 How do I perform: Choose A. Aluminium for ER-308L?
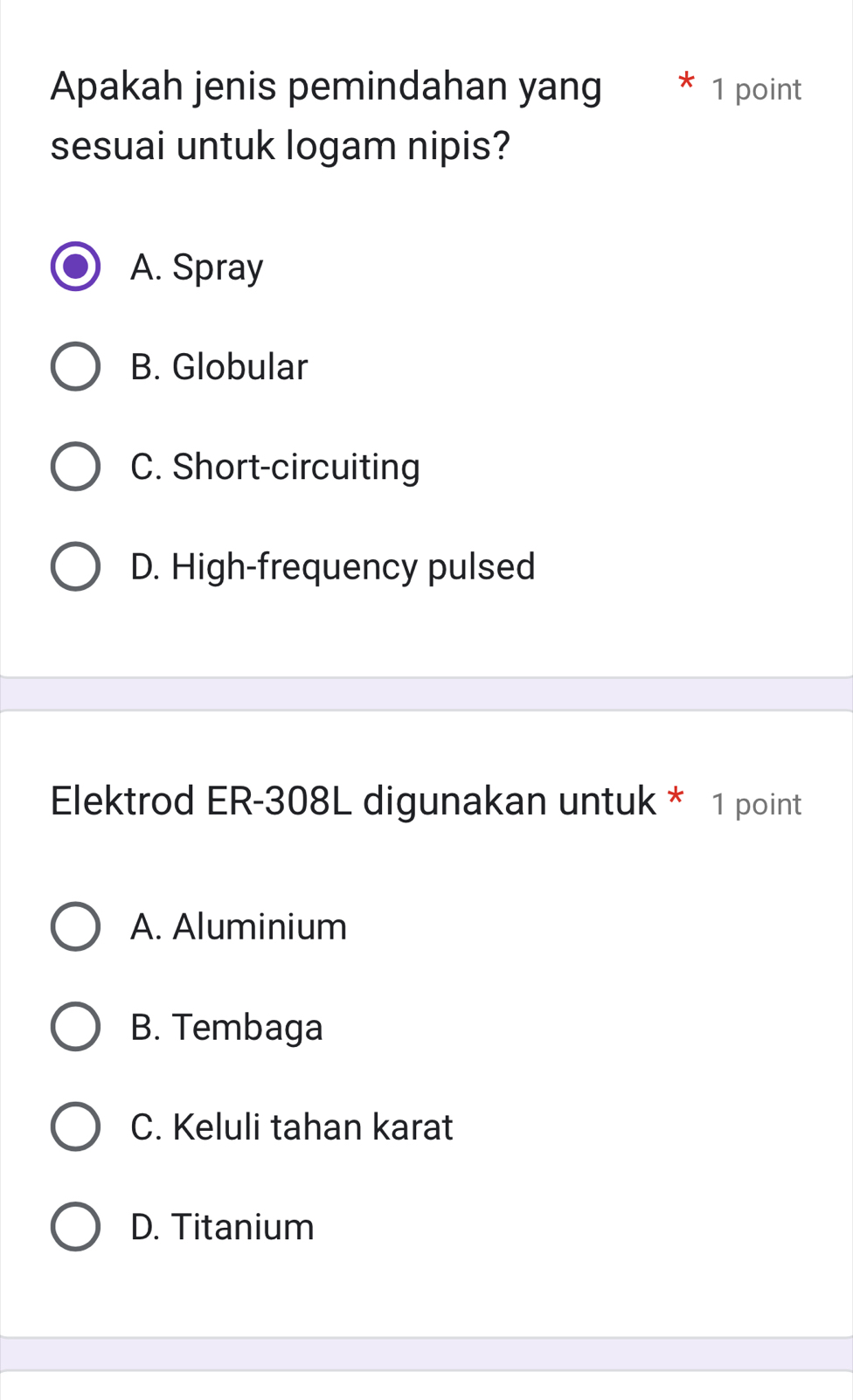click(75, 926)
